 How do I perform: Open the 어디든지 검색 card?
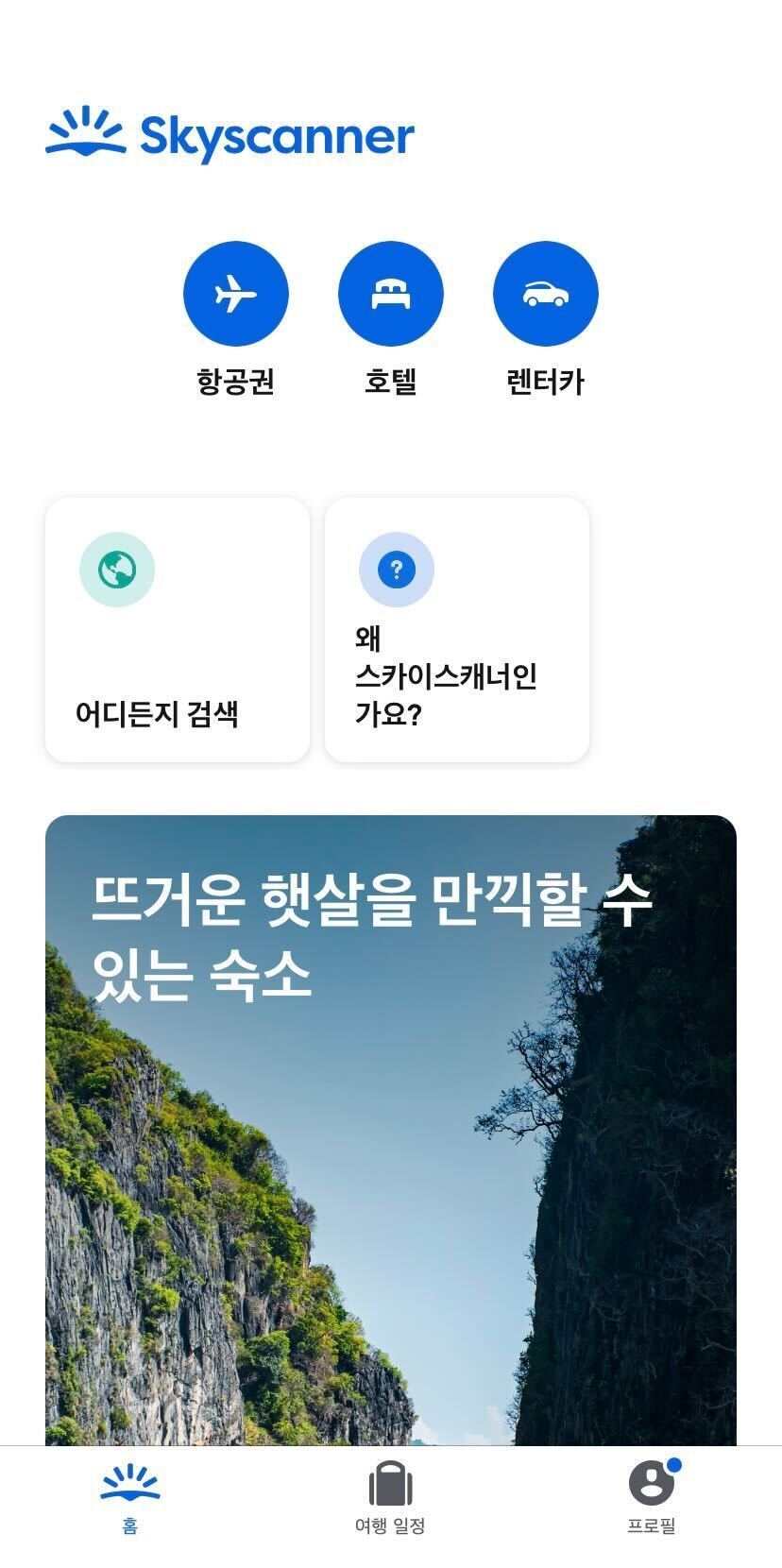pos(178,629)
